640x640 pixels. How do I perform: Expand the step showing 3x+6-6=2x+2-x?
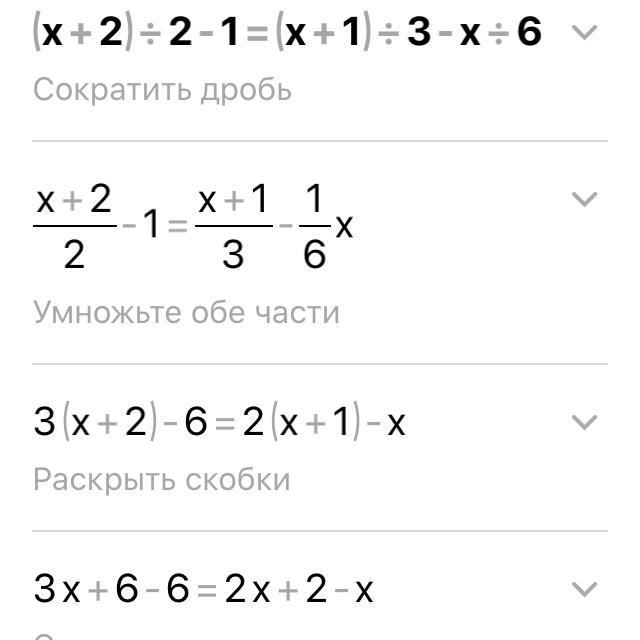tap(583, 588)
